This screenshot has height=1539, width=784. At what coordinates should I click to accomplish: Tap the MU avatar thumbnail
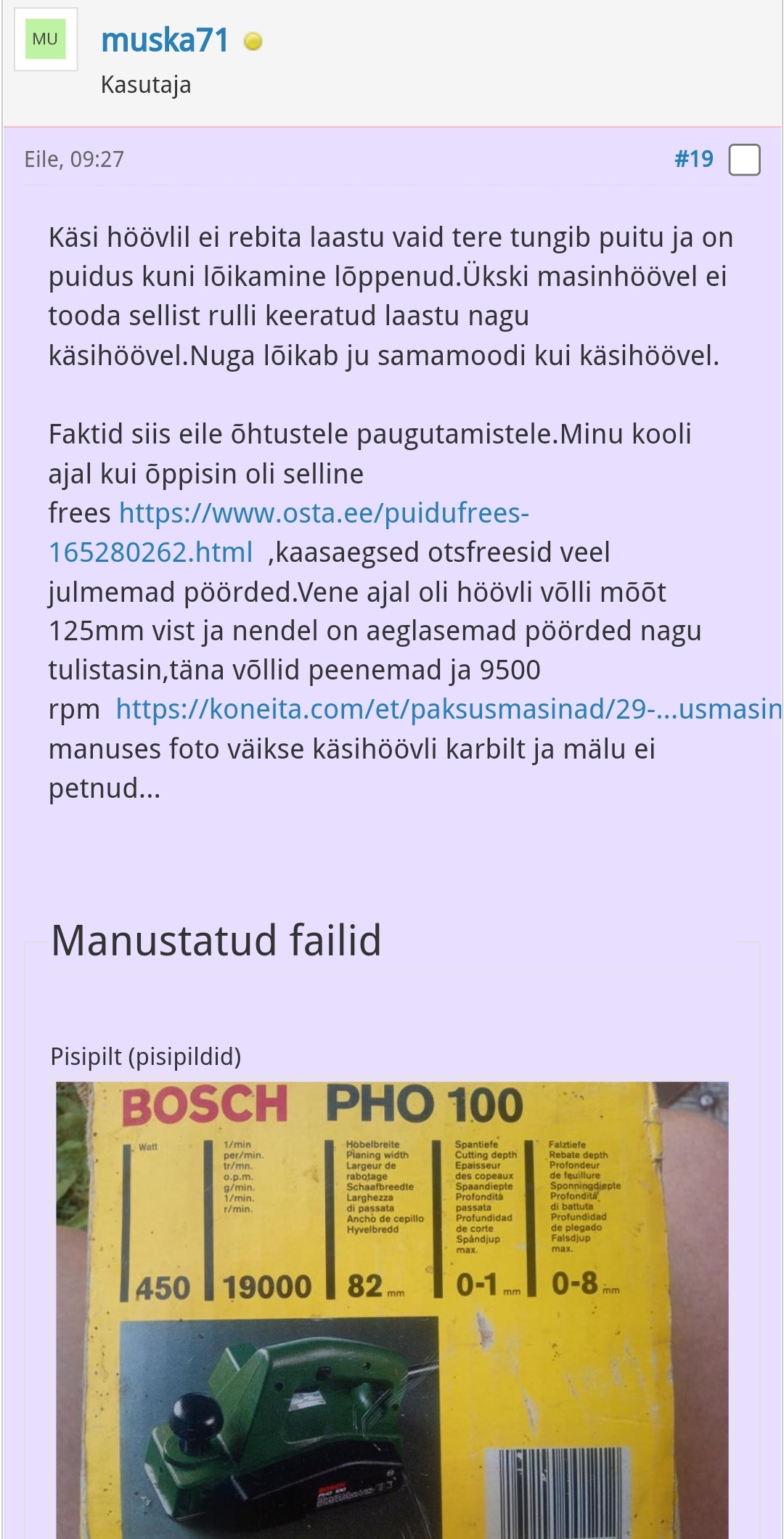(x=46, y=39)
